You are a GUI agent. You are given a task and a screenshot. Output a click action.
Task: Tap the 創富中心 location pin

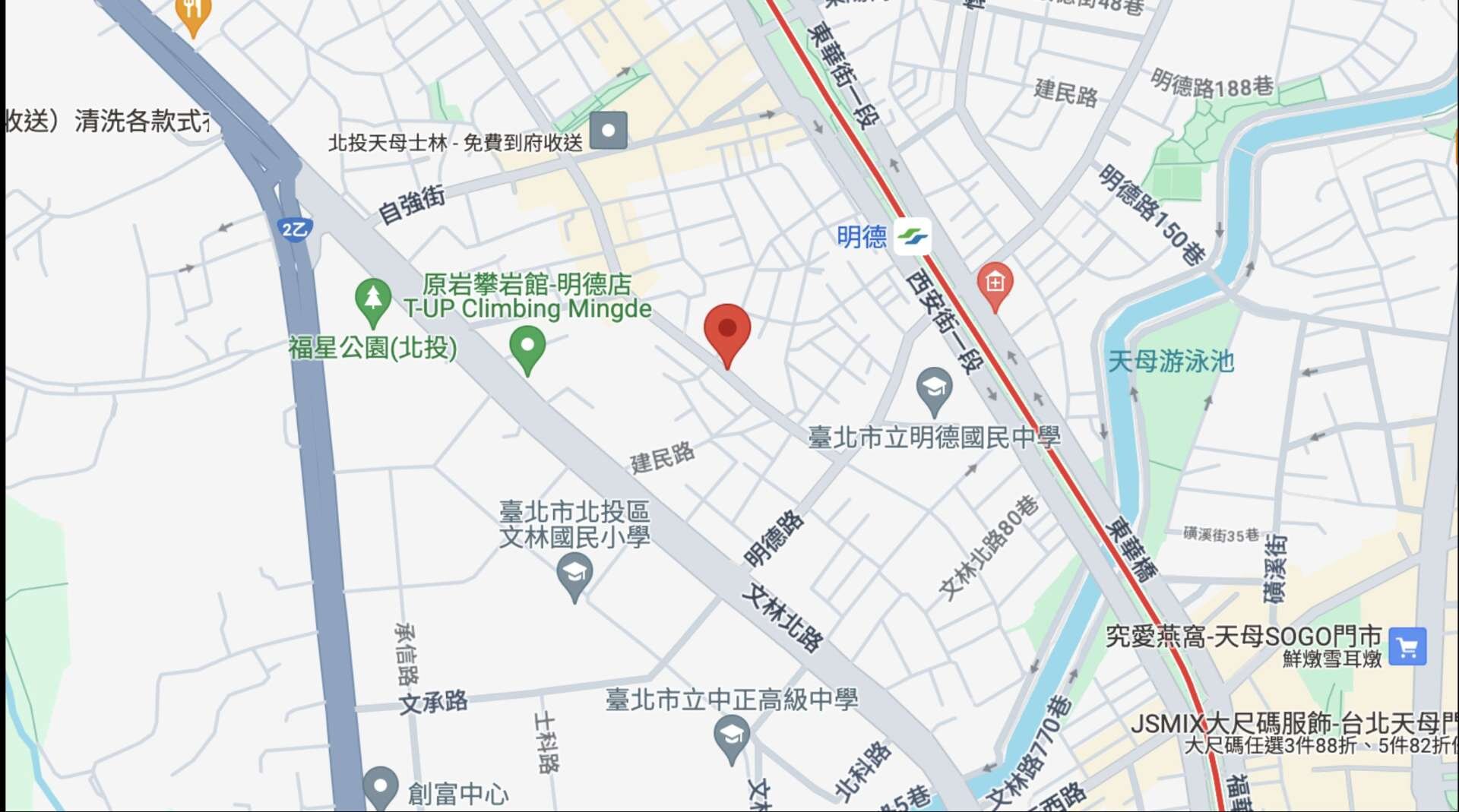[x=381, y=786]
